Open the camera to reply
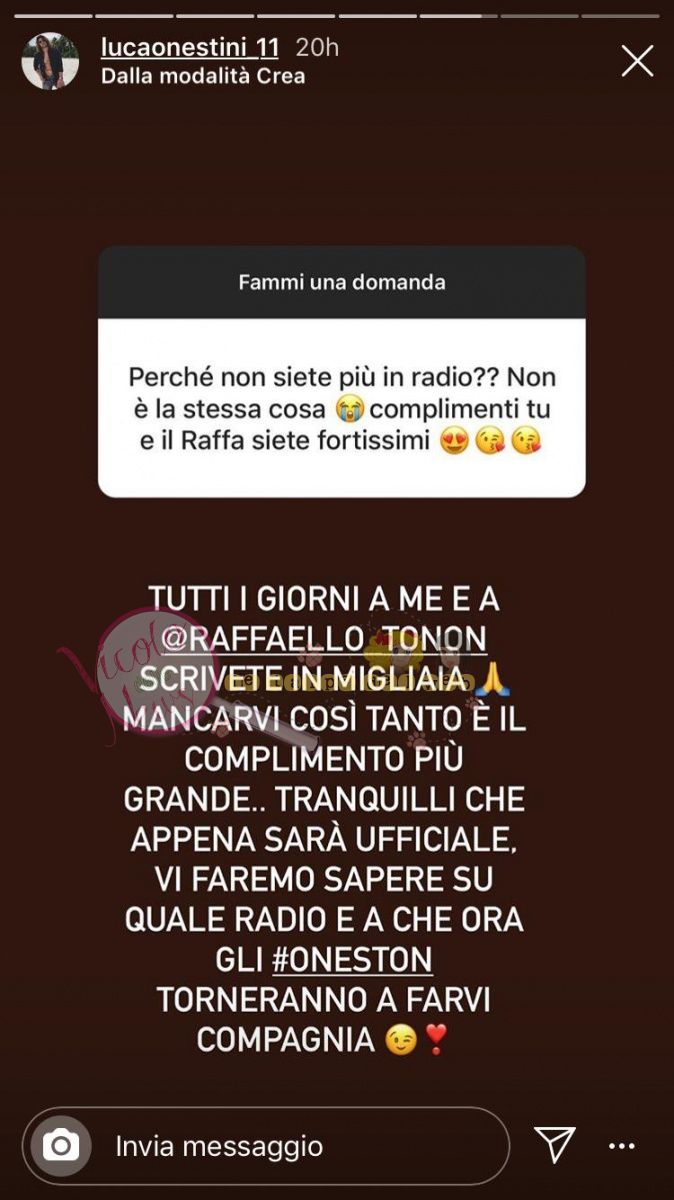 pos(60,1145)
